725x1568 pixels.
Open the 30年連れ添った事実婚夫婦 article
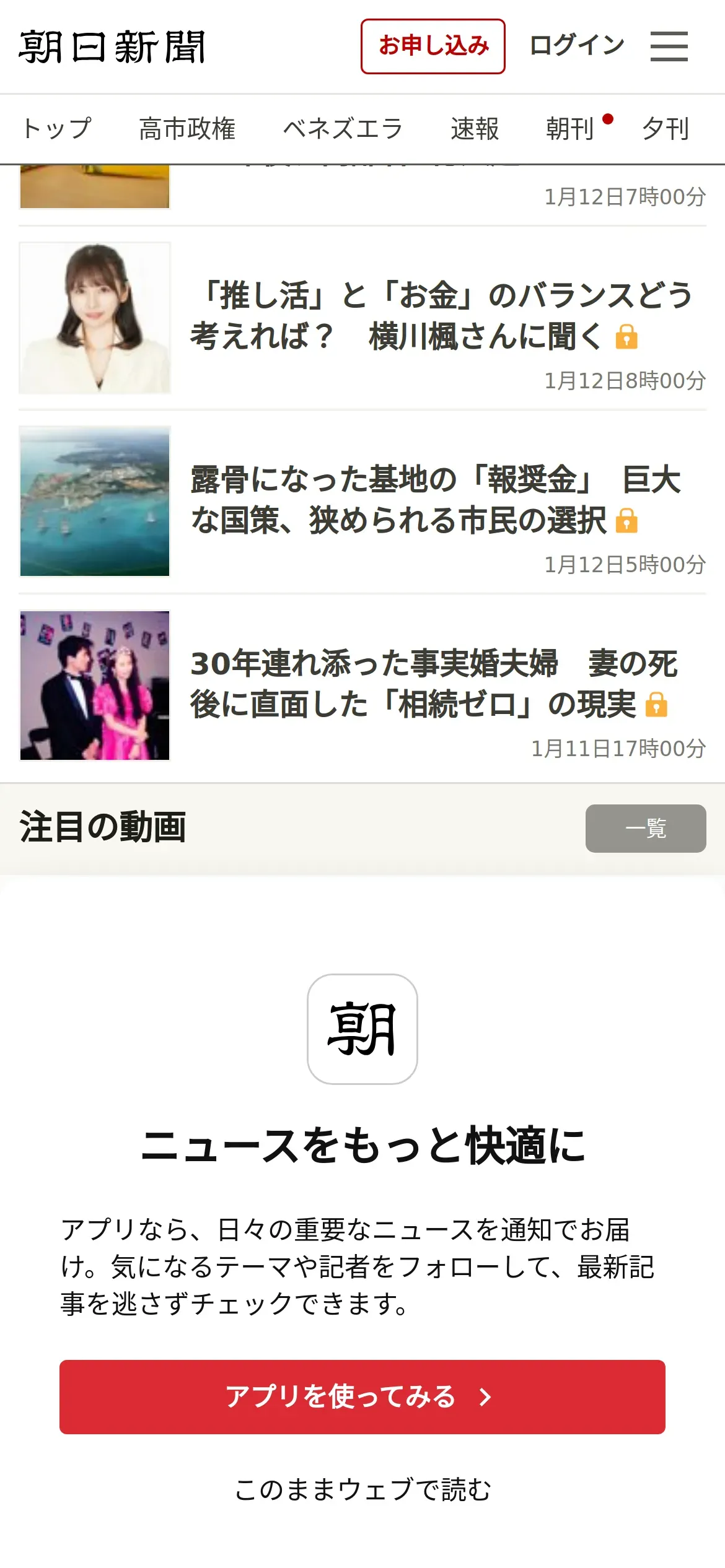click(x=434, y=684)
